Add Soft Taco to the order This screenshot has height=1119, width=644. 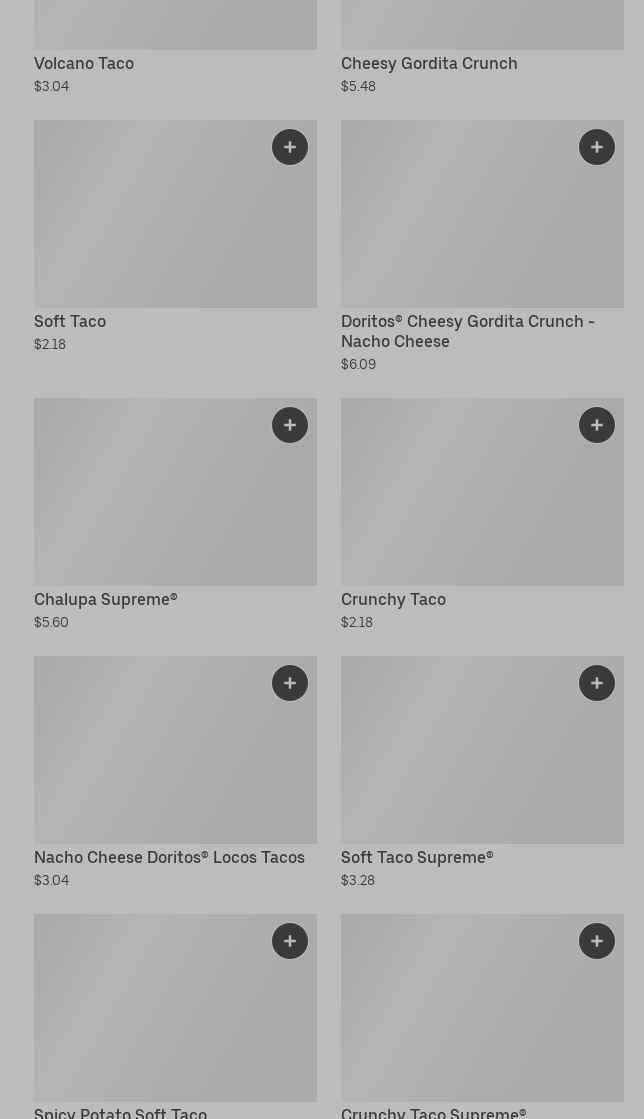tap(290, 147)
